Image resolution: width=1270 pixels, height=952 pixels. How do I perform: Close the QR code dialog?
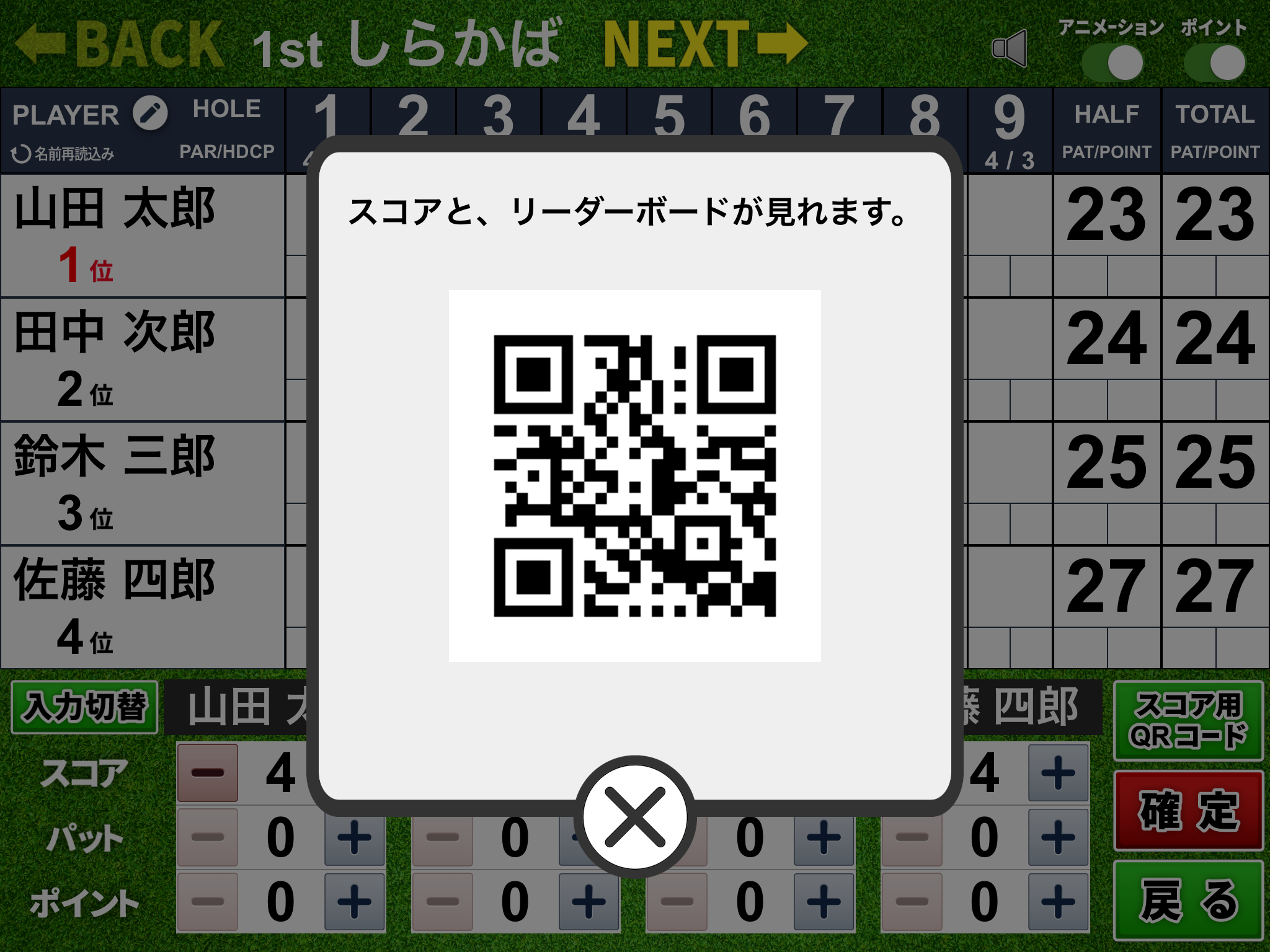point(634,816)
